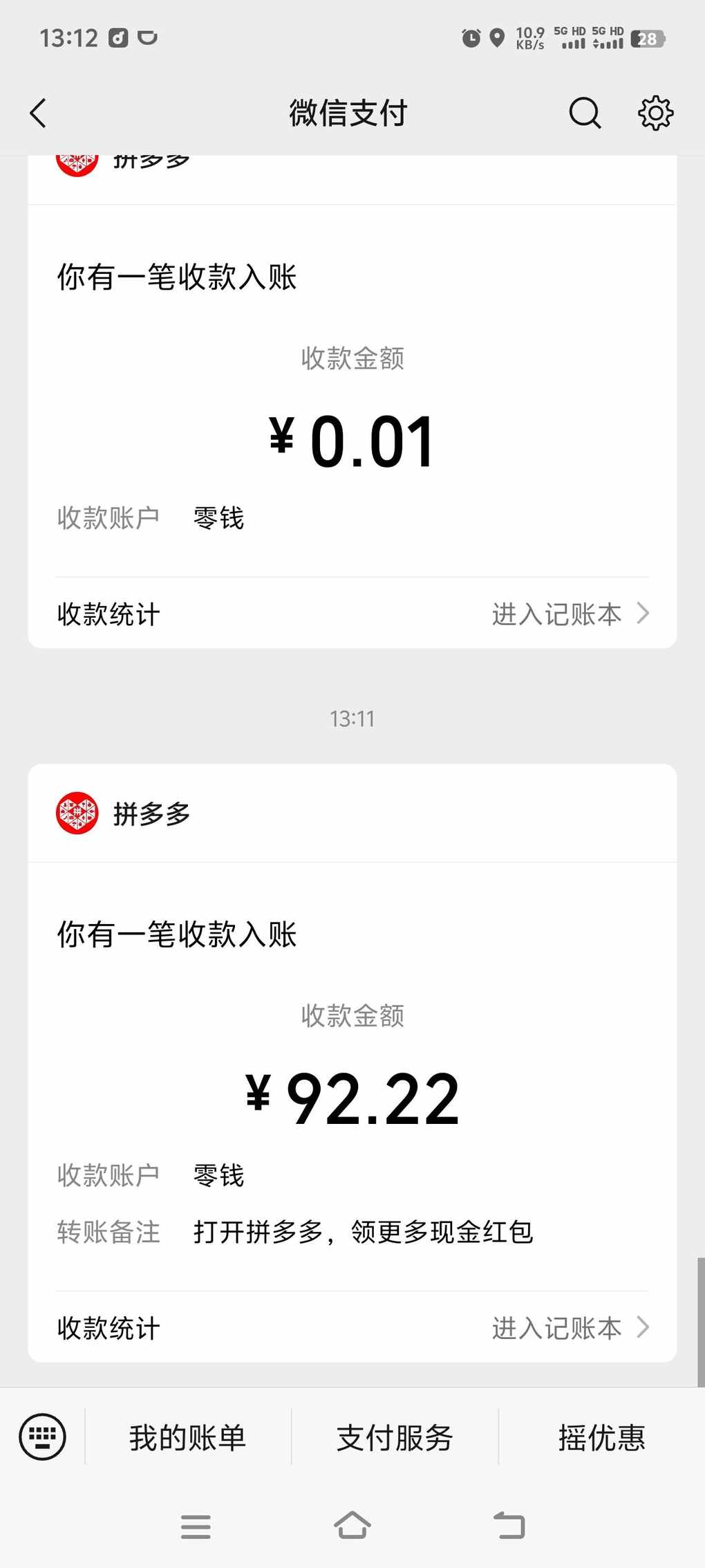Go back from WeChat Pay page

tap(39, 113)
